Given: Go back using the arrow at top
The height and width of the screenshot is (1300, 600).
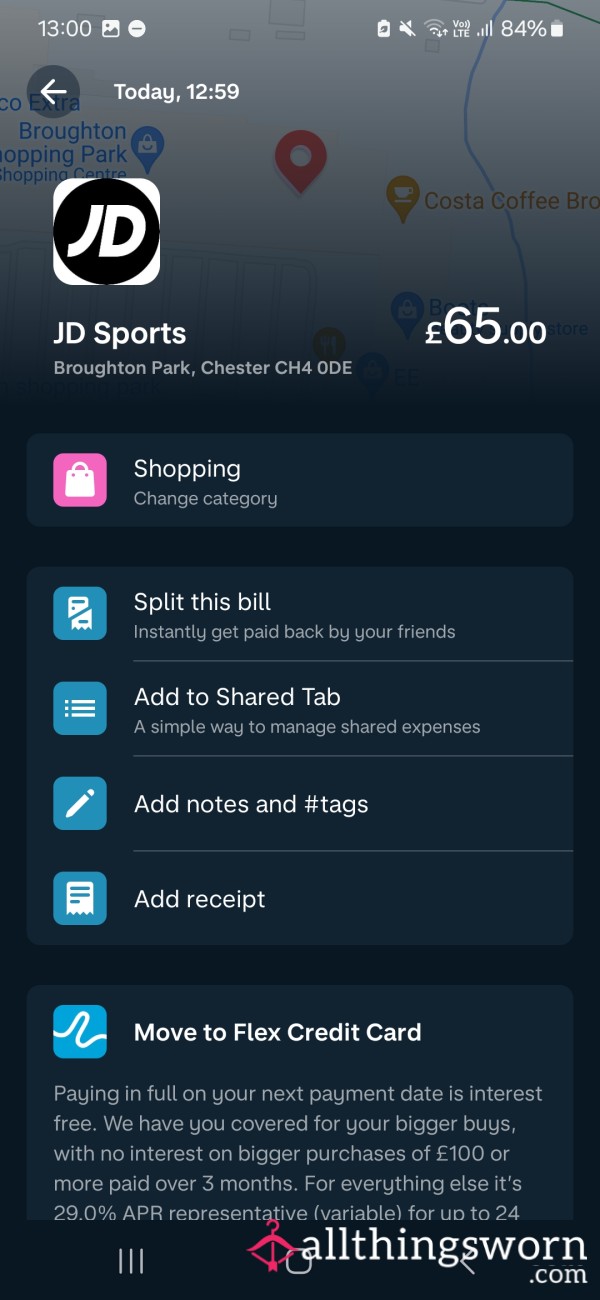Looking at the screenshot, I should point(53,92).
